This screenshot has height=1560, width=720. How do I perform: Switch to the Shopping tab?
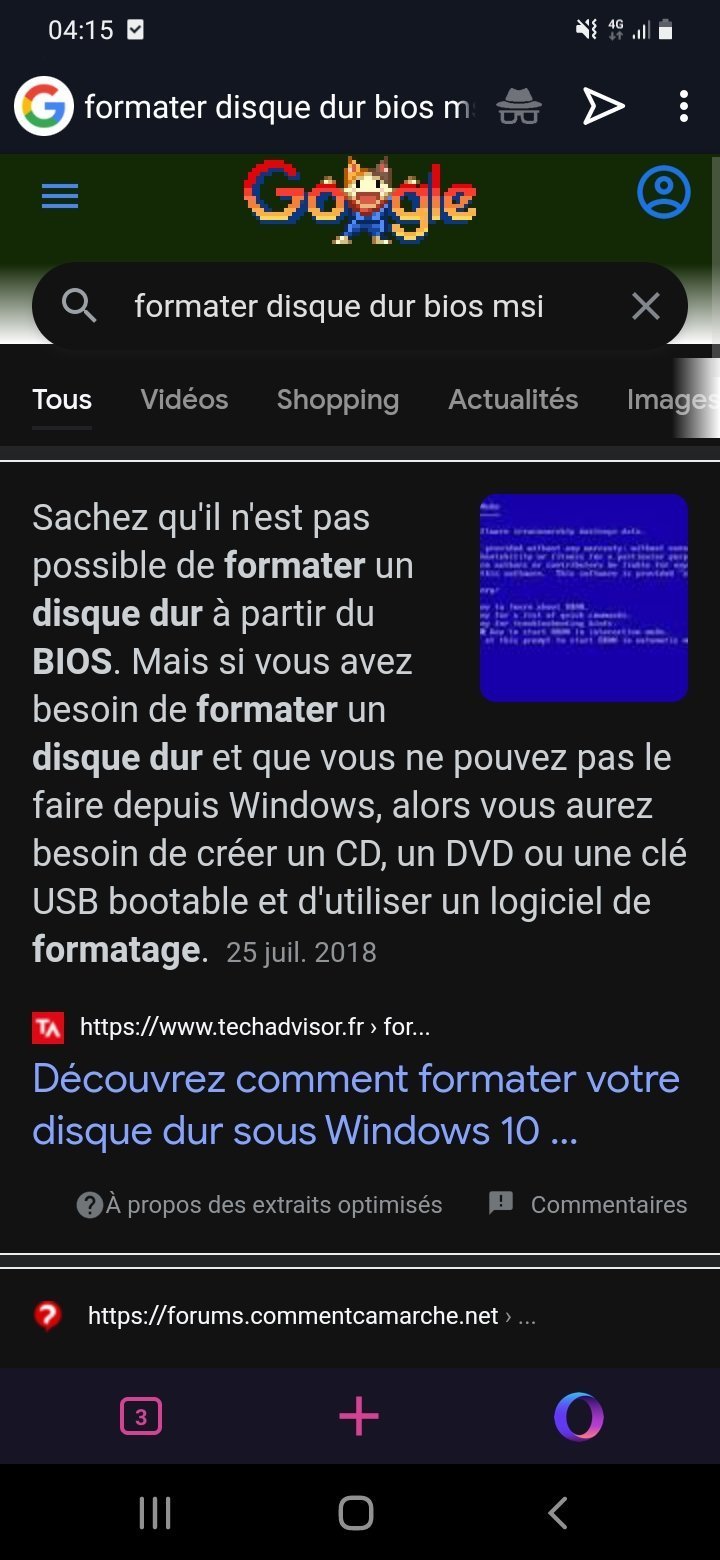[x=337, y=400]
